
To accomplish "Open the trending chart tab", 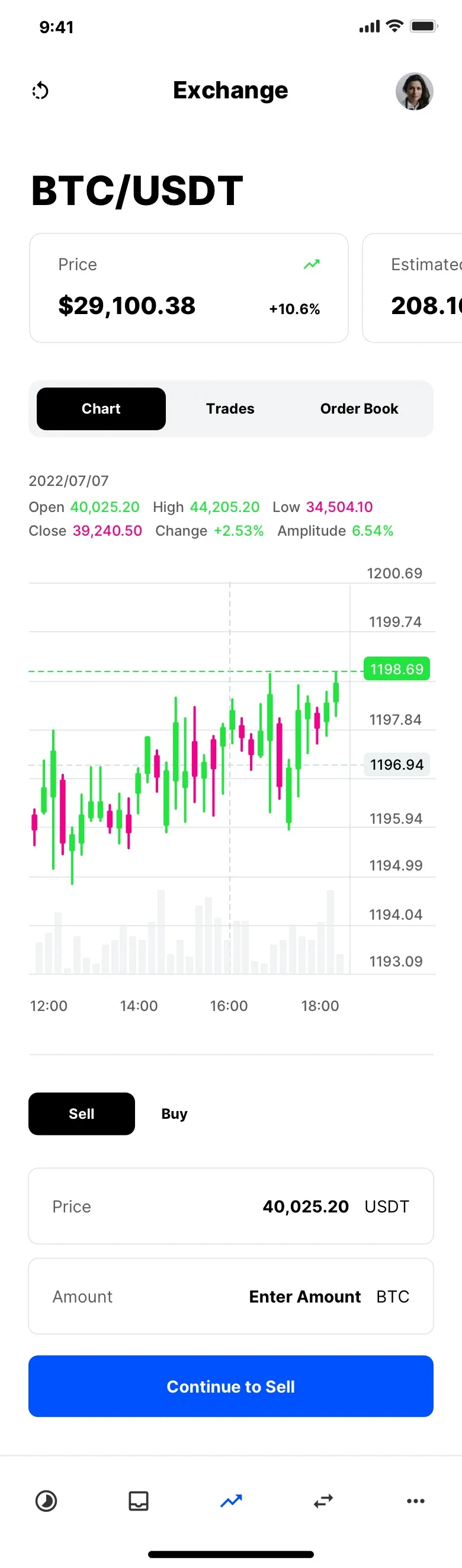I will pos(232,1500).
